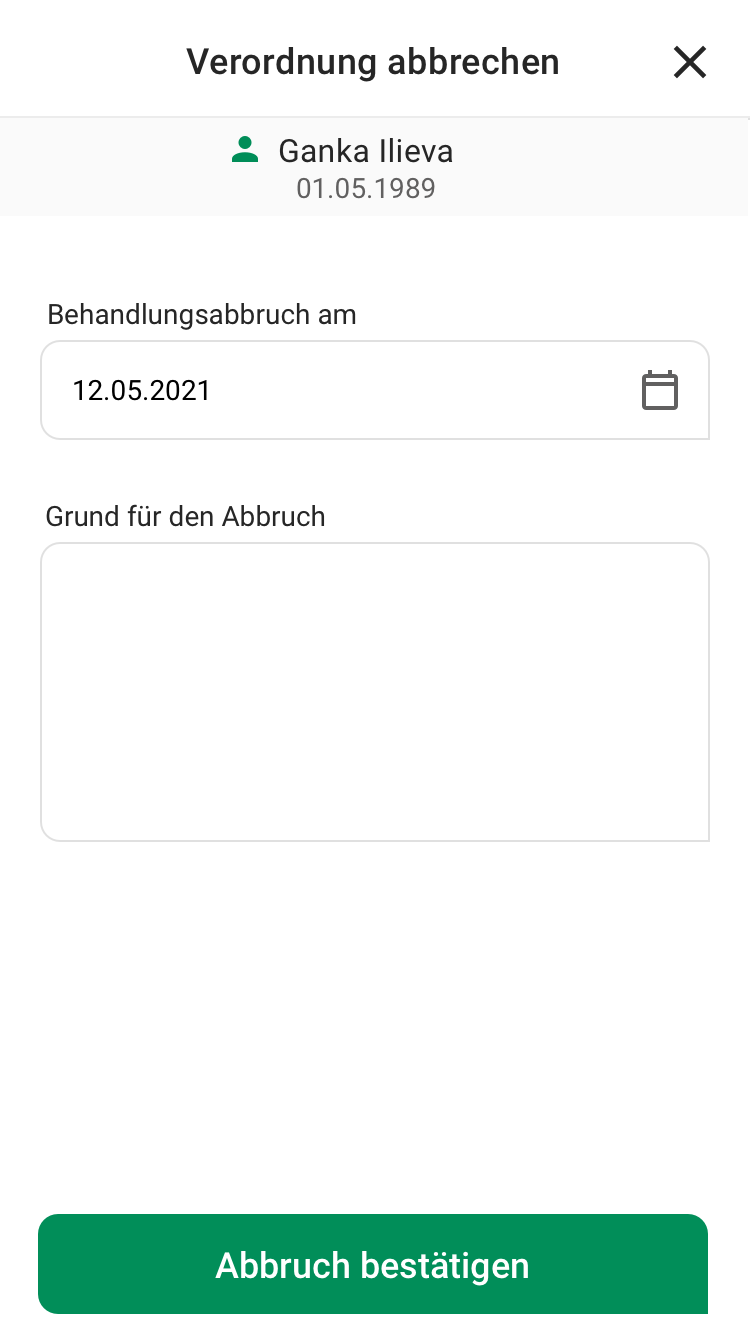Click the patient name Ganka Ilieva
The width and height of the screenshot is (750, 1334).
pyautogui.click(x=366, y=151)
